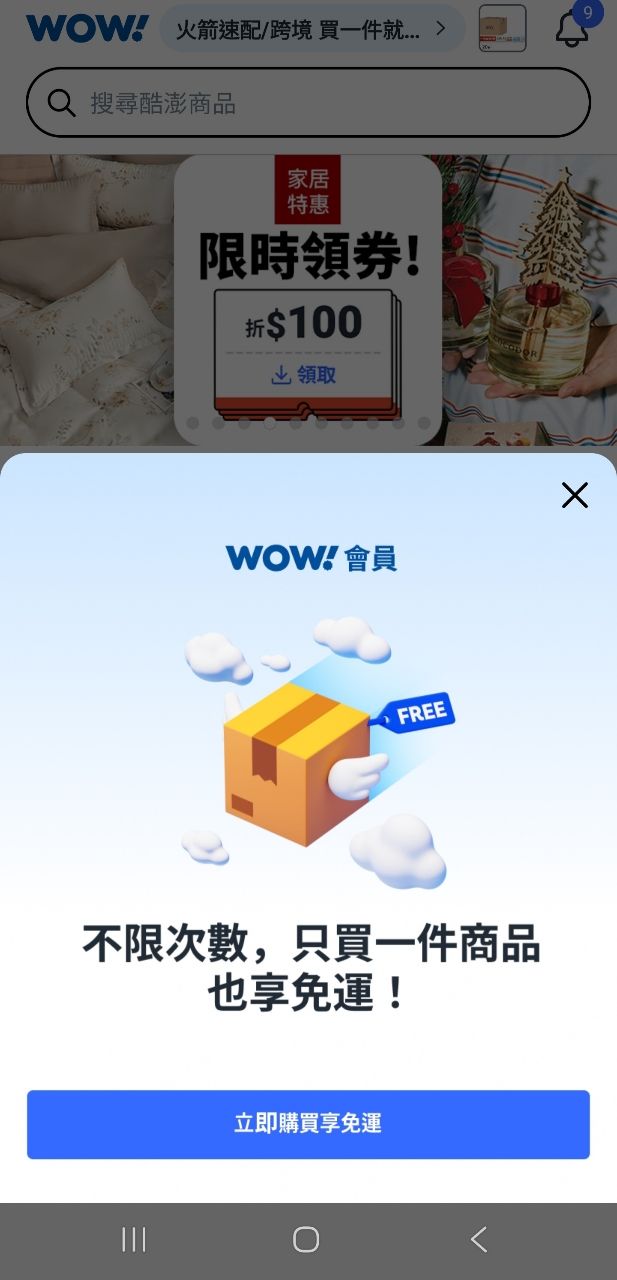Close the WOW! 會員 popup
617x1280 pixels.
[x=574, y=495]
